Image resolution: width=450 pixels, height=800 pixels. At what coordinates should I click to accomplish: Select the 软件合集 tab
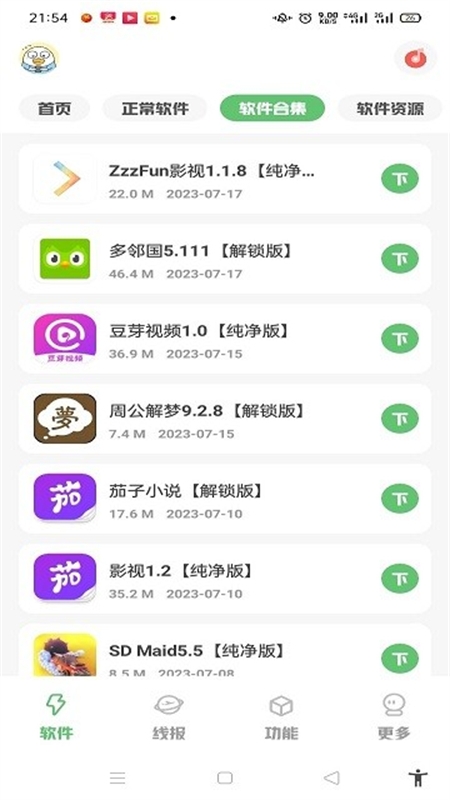(x=272, y=108)
